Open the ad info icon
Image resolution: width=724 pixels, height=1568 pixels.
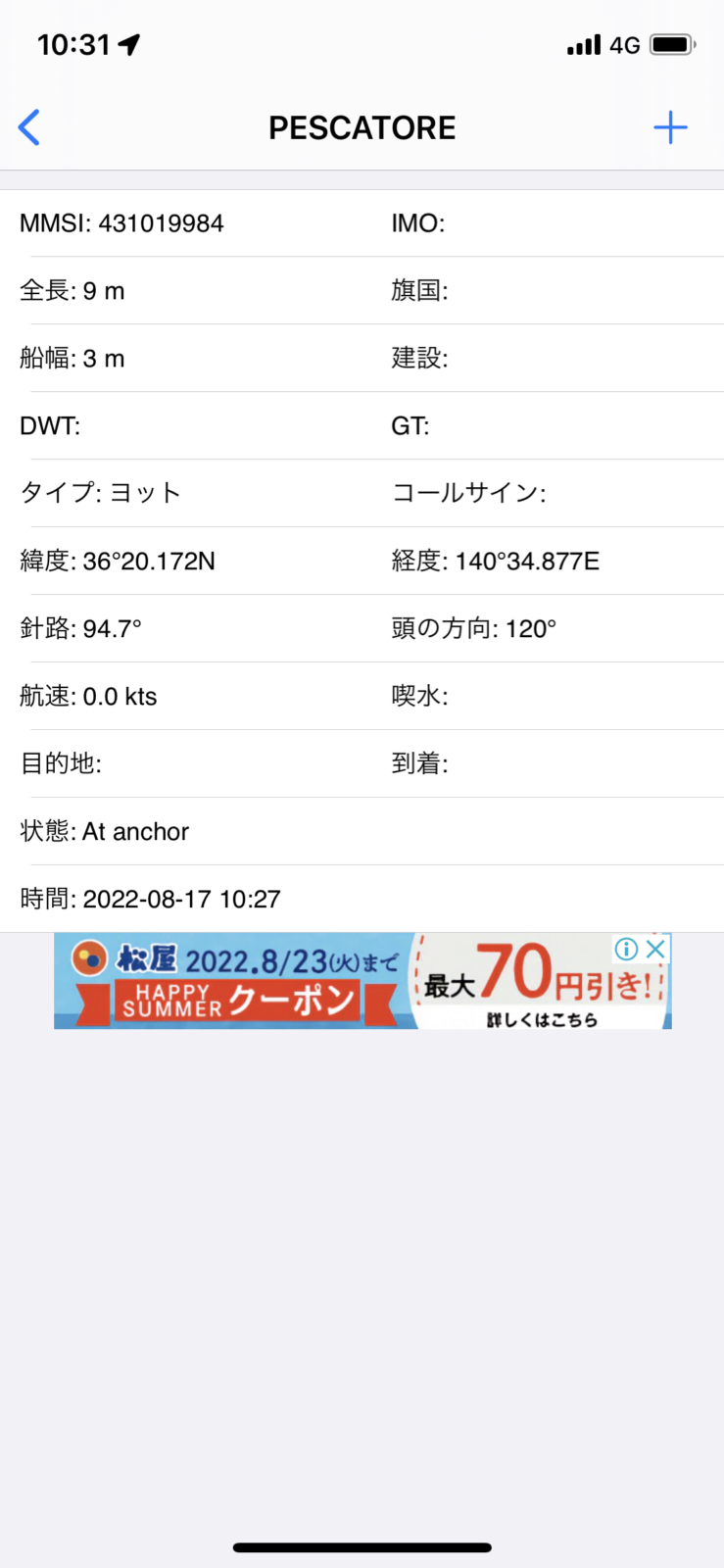coord(626,949)
